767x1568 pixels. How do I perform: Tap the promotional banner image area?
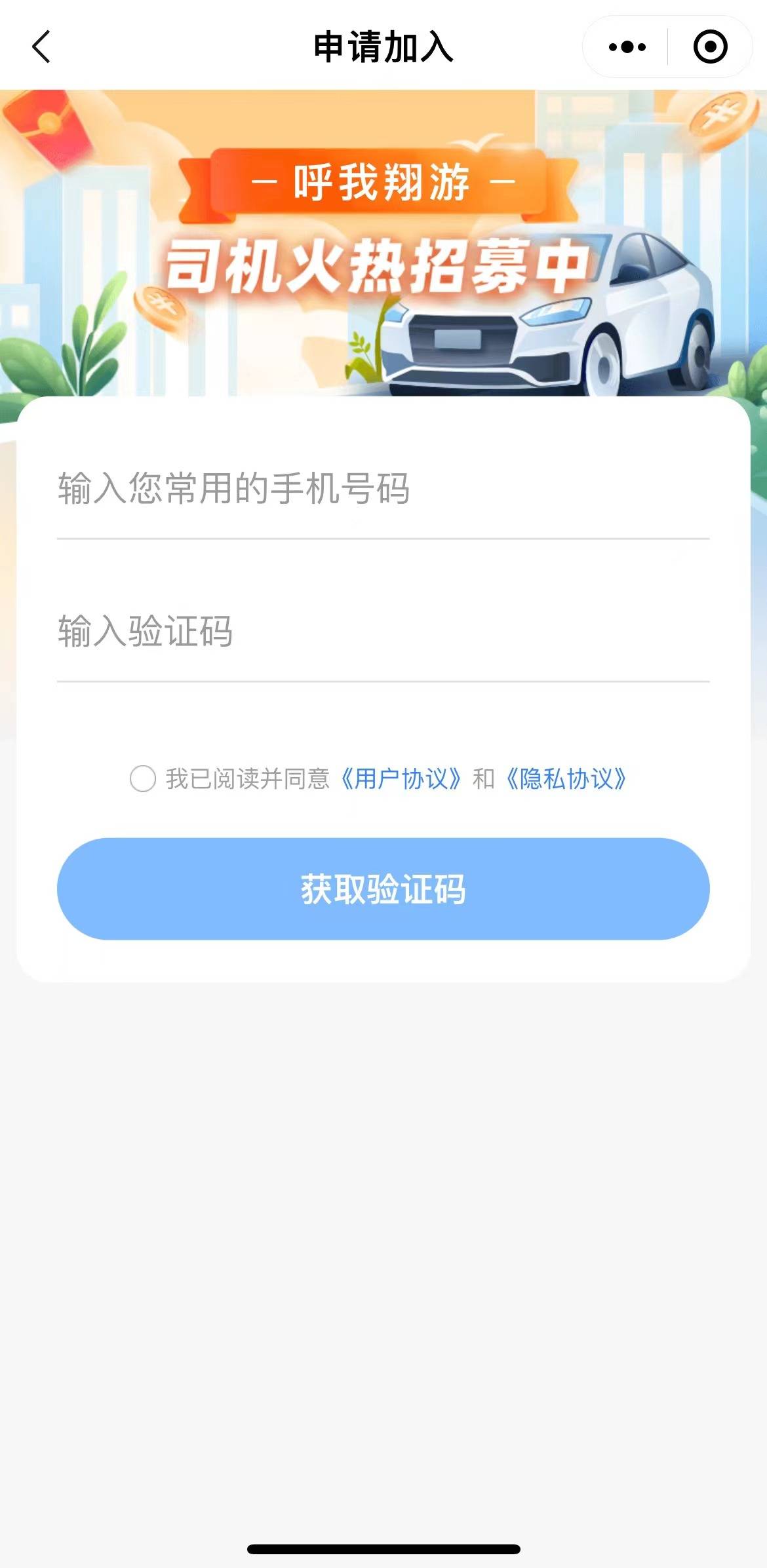tap(383, 242)
